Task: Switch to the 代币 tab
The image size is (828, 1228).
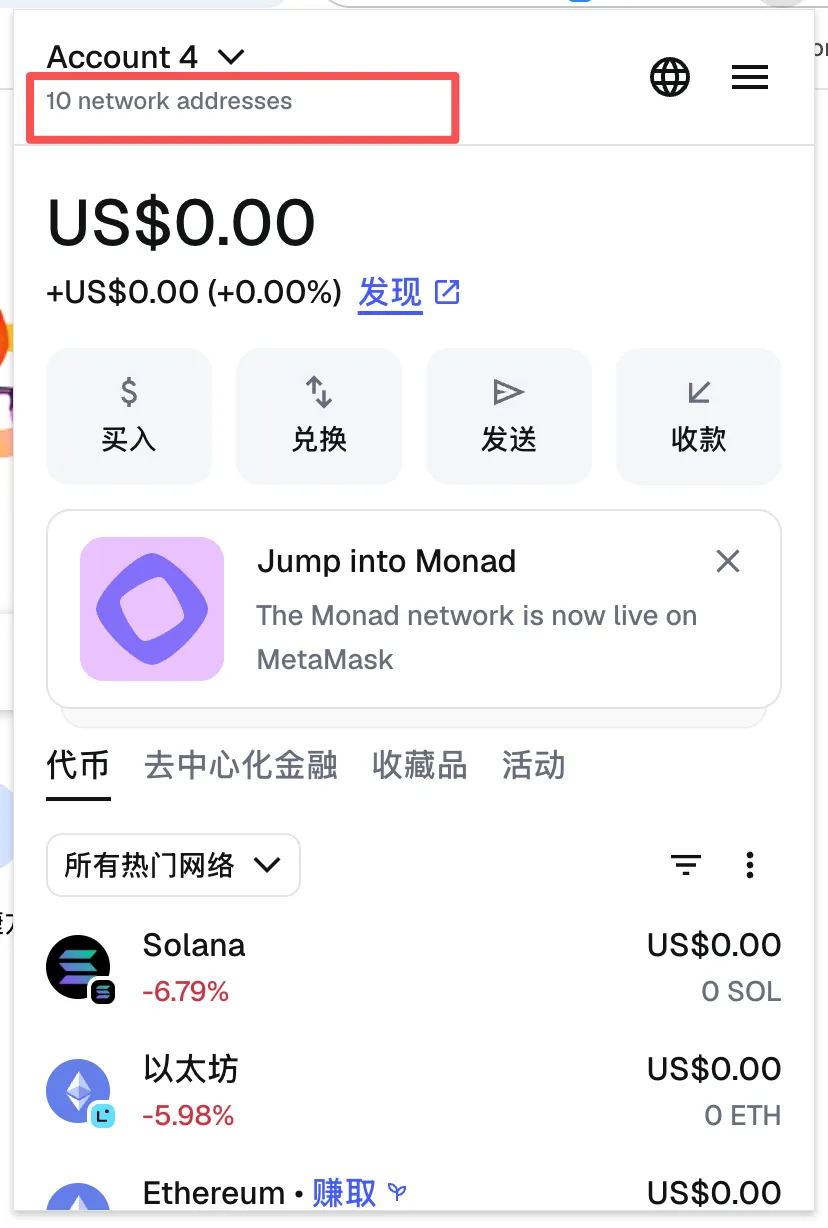Action: (78, 766)
